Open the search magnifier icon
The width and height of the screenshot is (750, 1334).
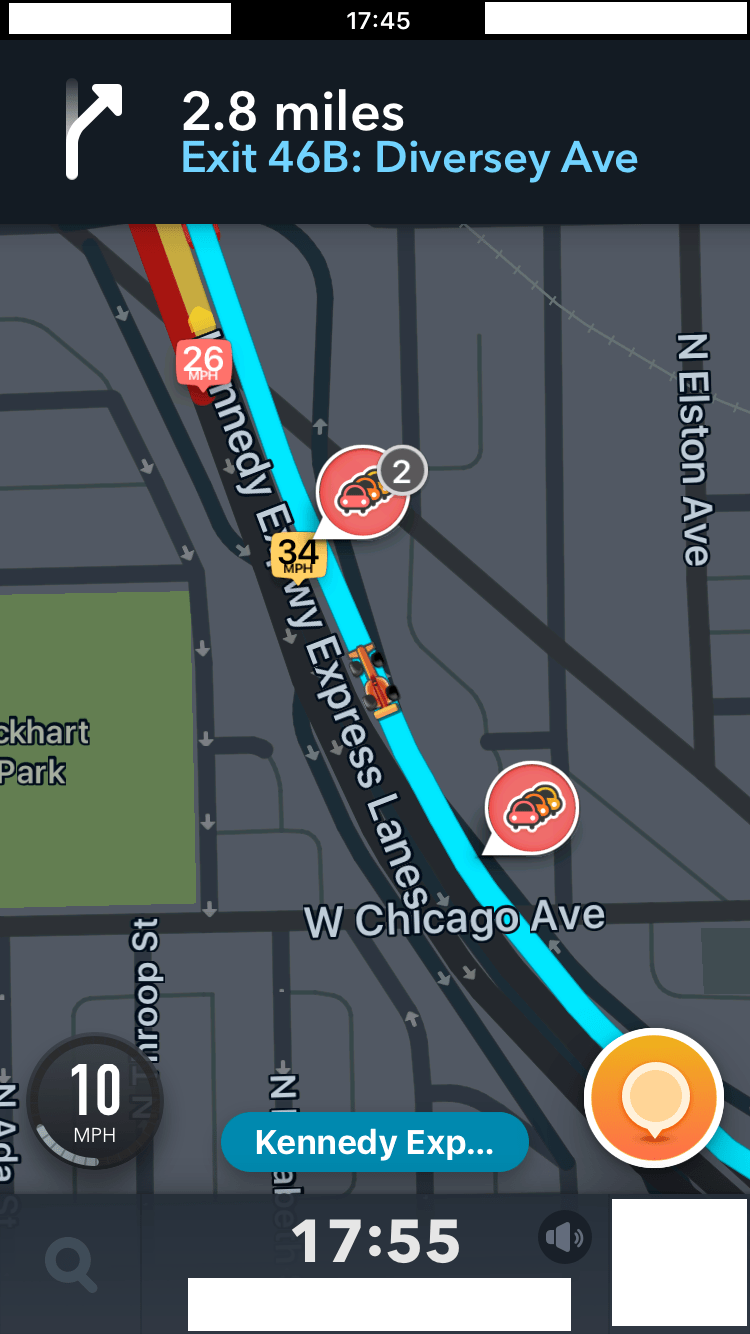click(70, 1264)
